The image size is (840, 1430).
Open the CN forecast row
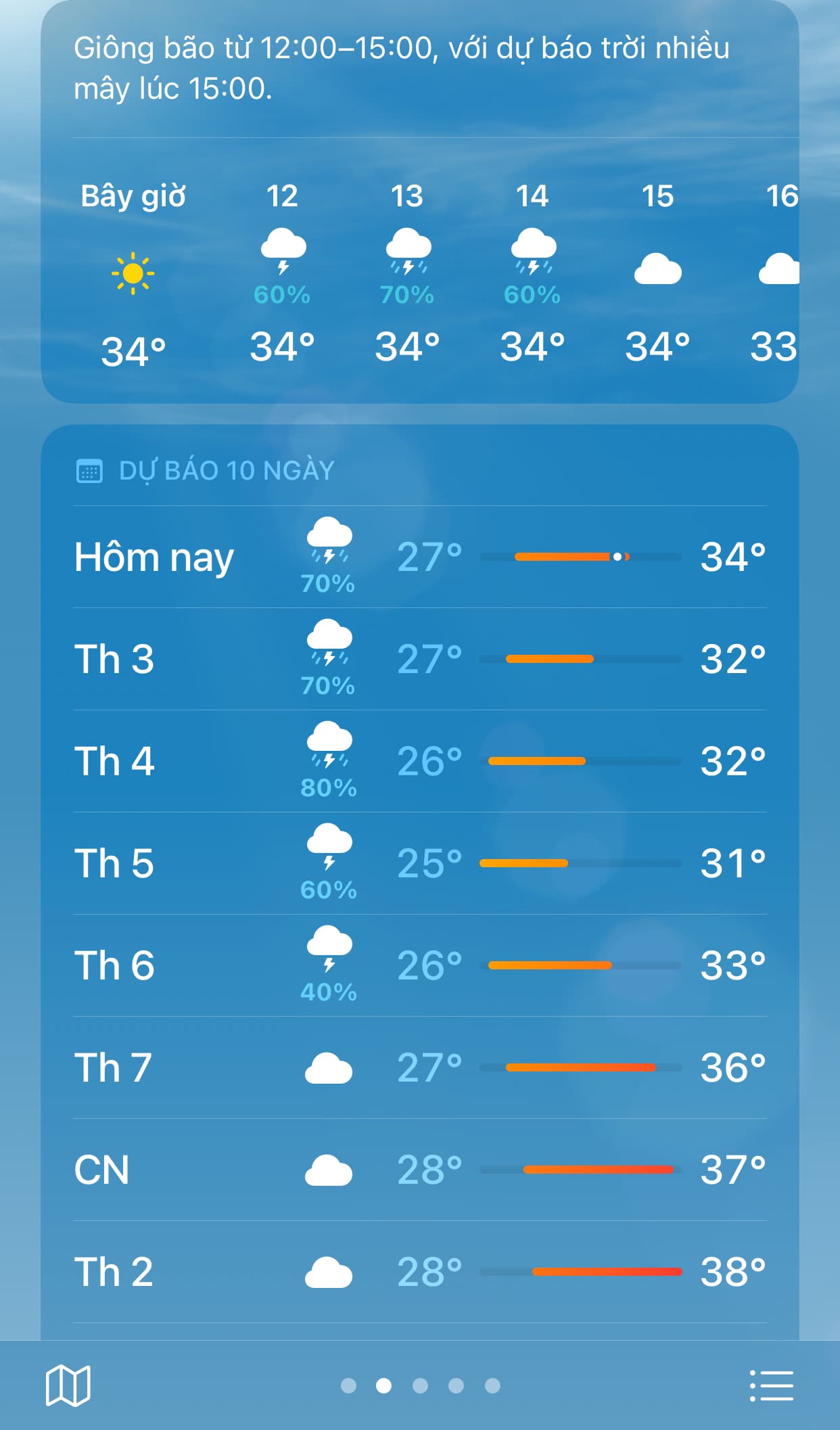[419, 1170]
